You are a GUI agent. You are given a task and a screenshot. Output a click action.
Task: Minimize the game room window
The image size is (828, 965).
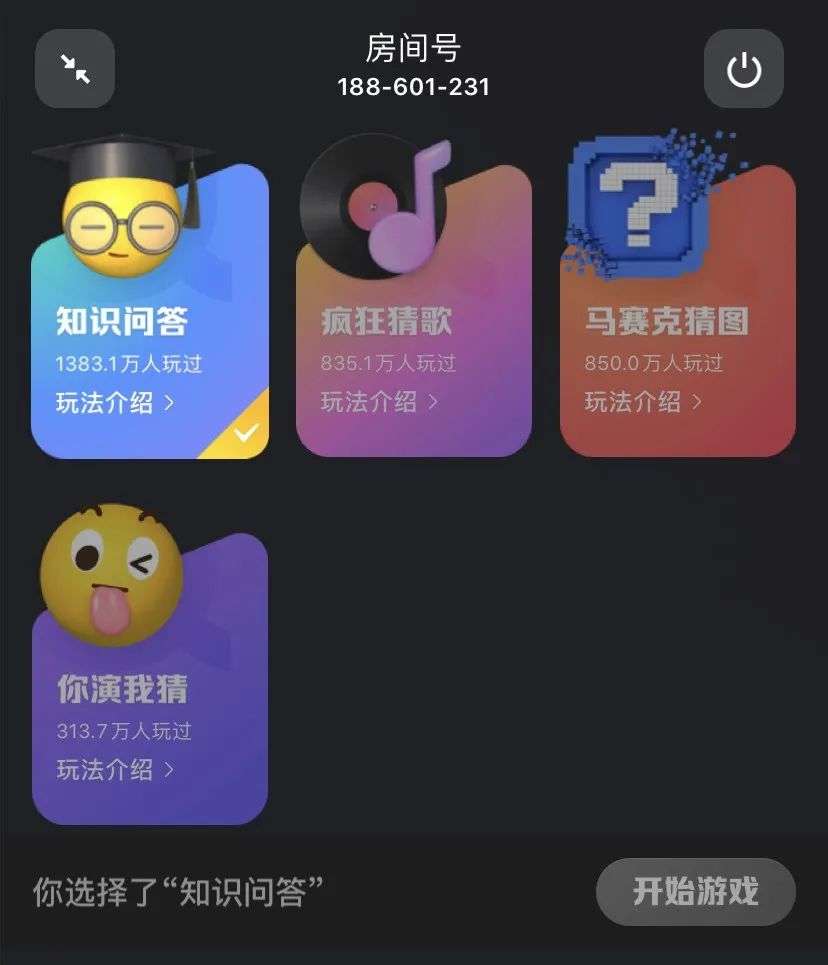75,69
